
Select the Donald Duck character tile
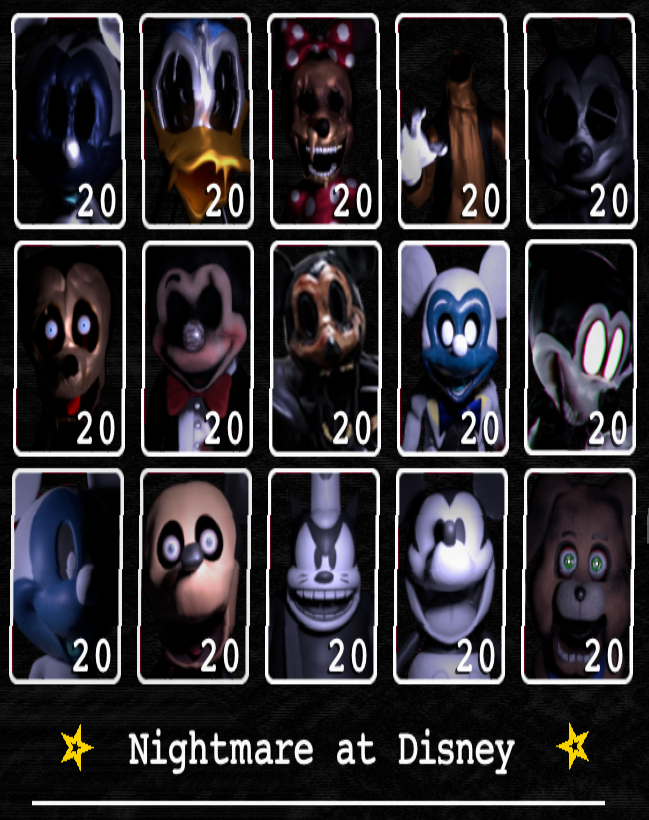pyautogui.click(x=194, y=120)
